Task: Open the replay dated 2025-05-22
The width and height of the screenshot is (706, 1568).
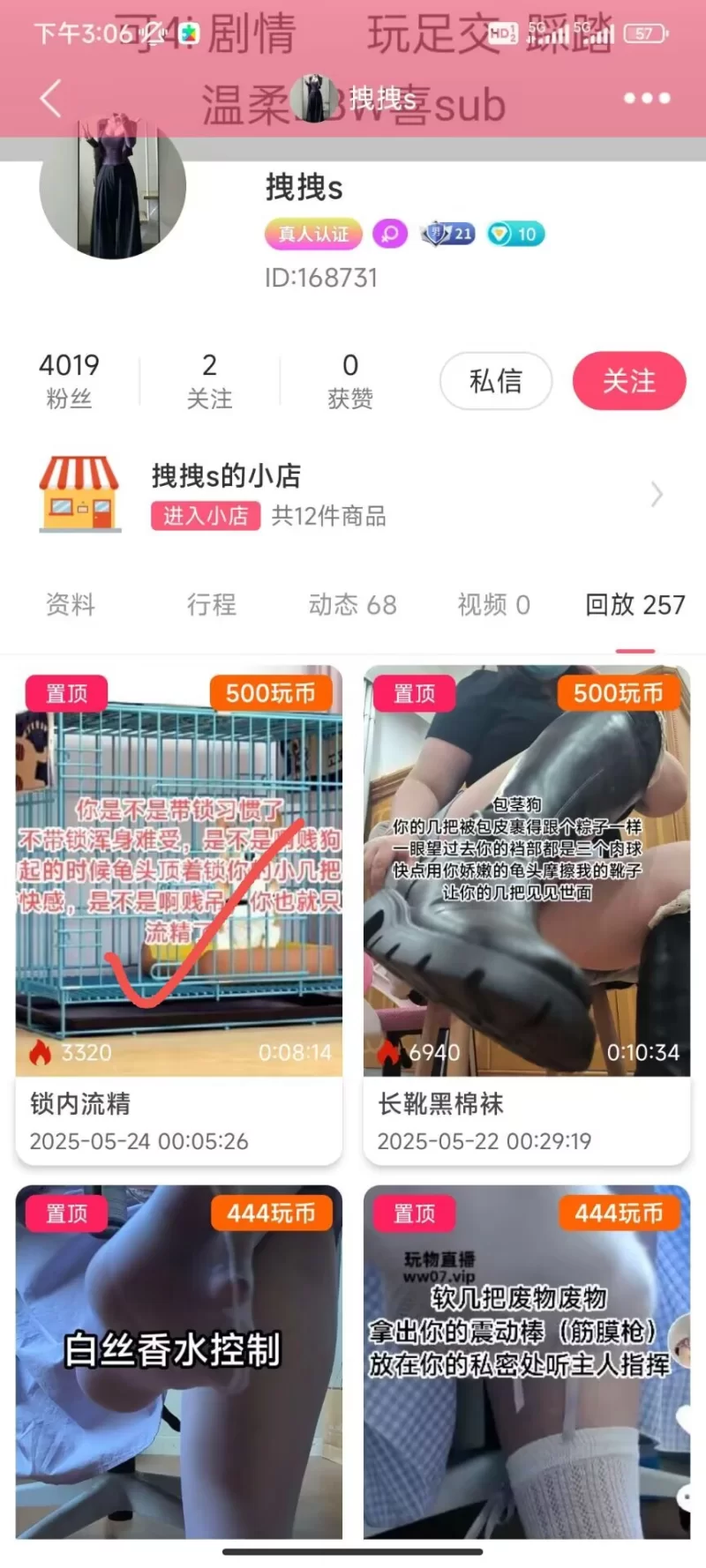Action: click(x=527, y=914)
